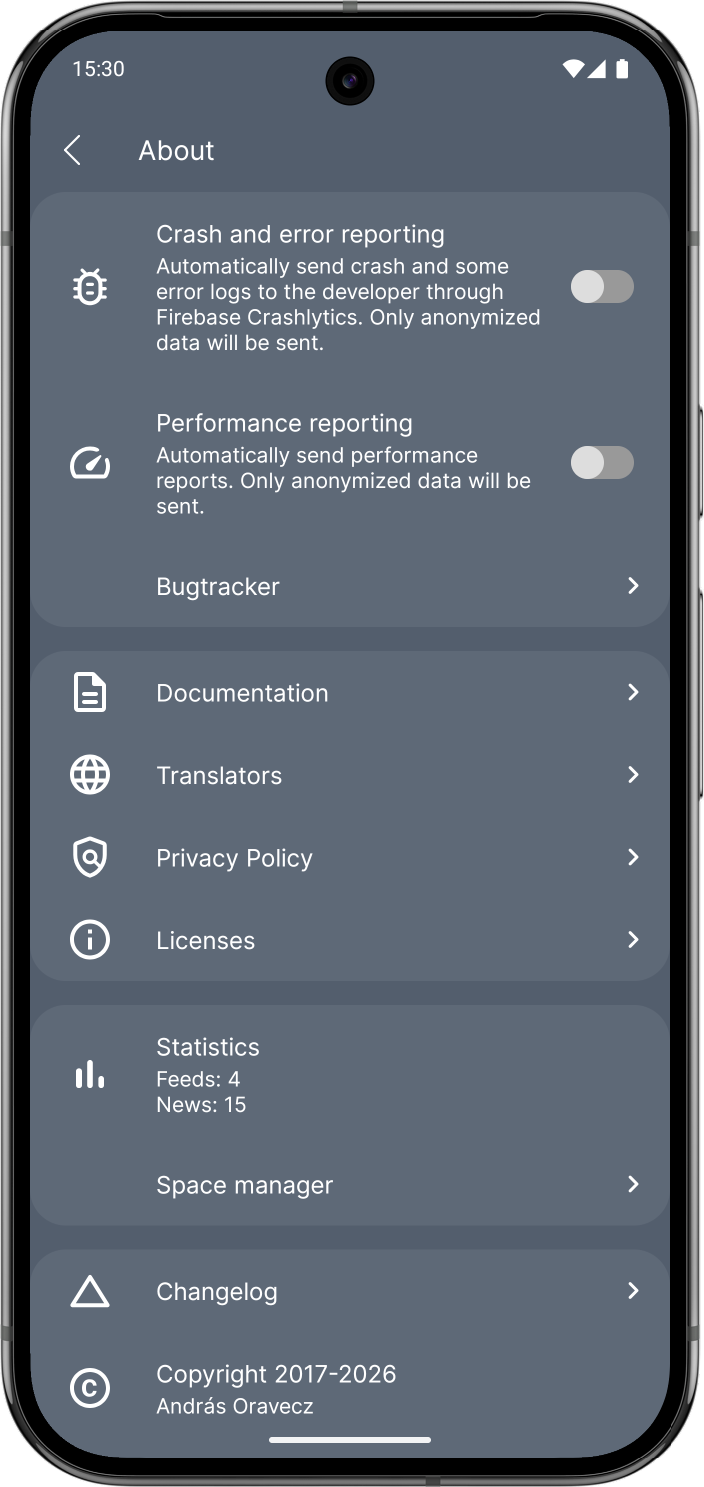
Task: View the Translators list
Action: click(350, 775)
